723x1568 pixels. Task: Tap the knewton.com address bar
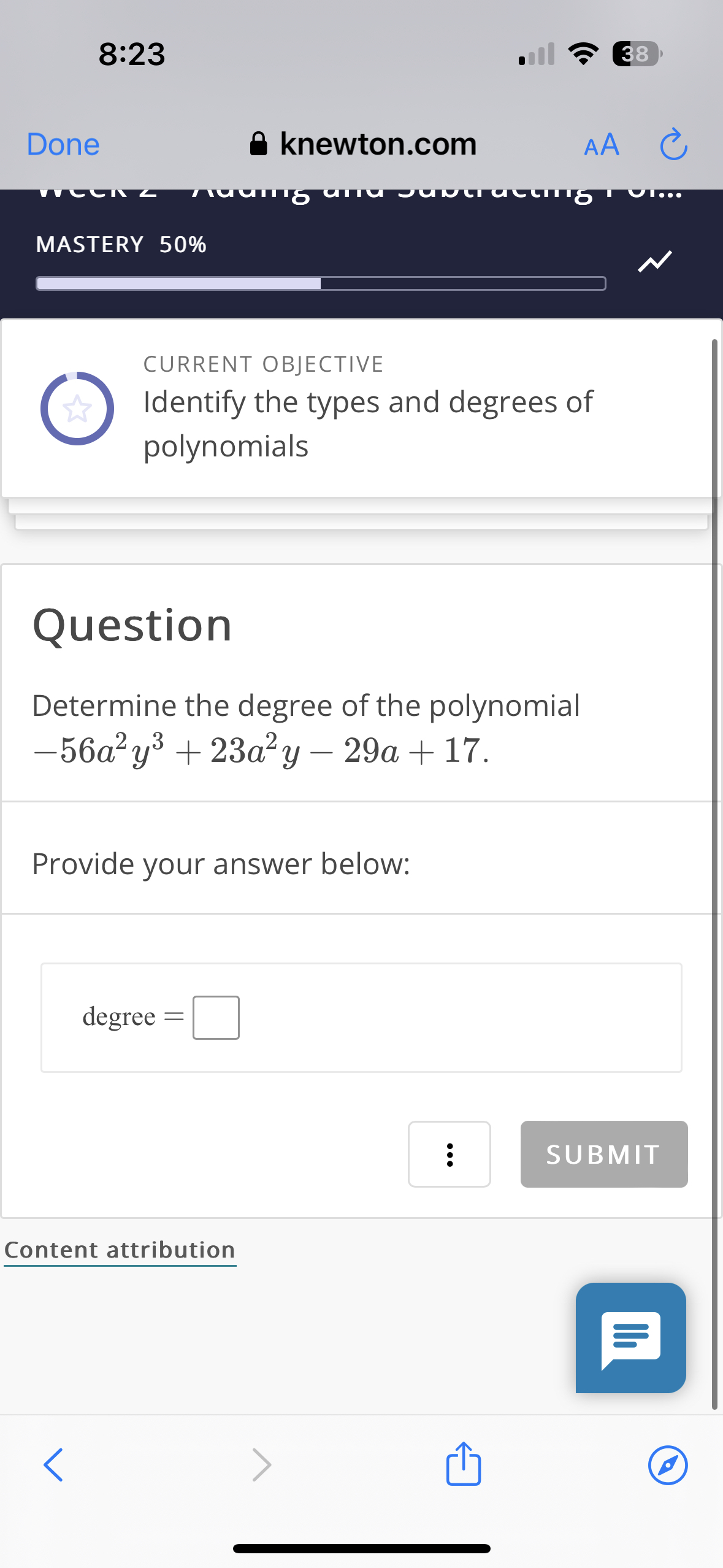378,143
